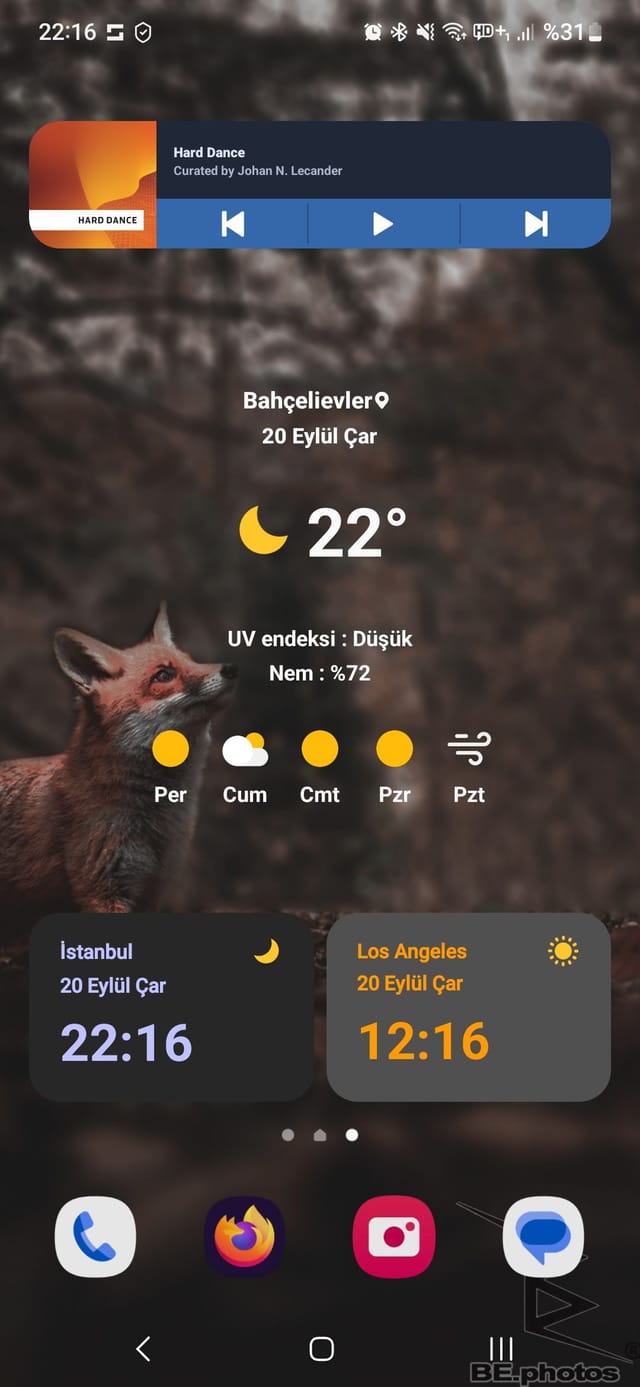The width and height of the screenshot is (640, 1387).
Task: Launch the Firefox browser
Action: point(244,1237)
